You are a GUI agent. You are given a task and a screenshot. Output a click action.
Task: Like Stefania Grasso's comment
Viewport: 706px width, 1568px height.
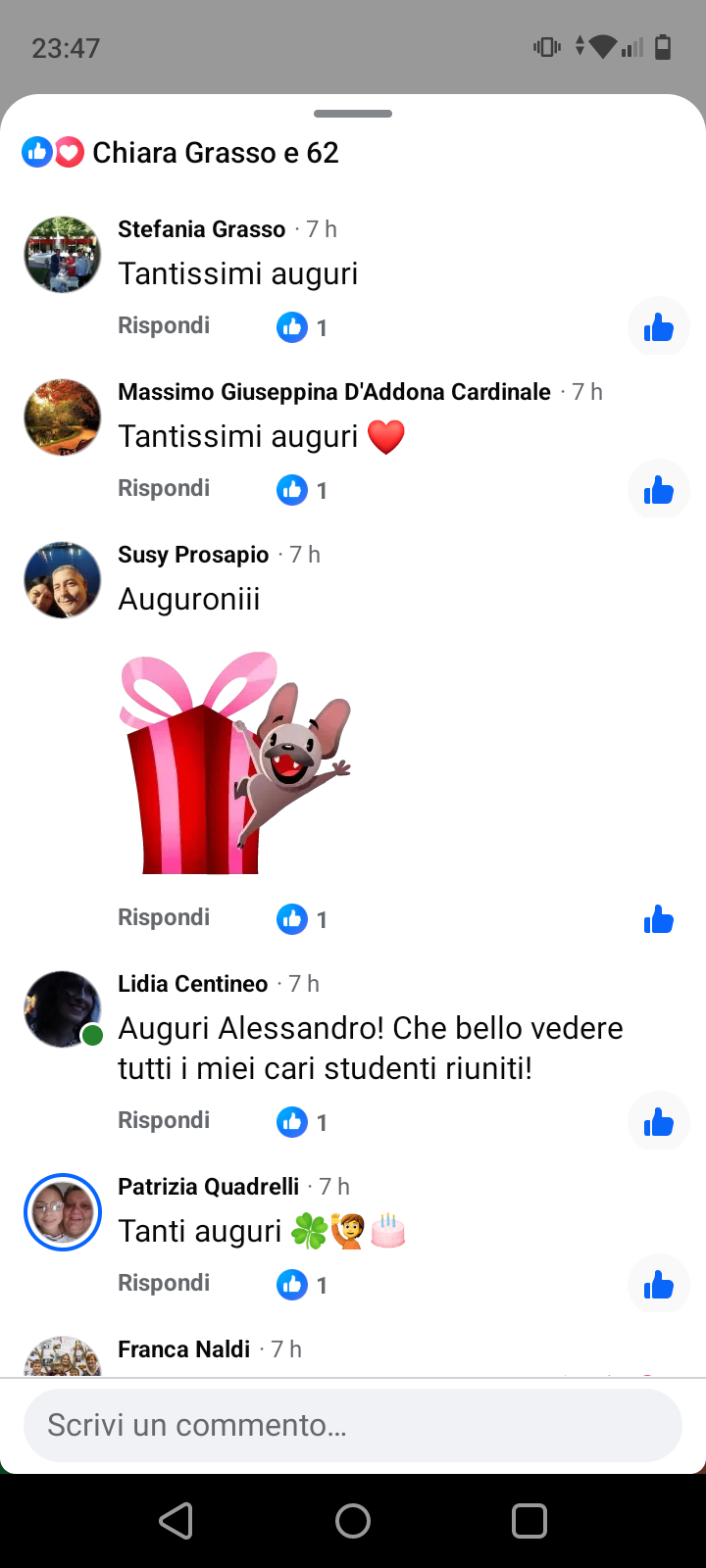click(x=658, y=327)
